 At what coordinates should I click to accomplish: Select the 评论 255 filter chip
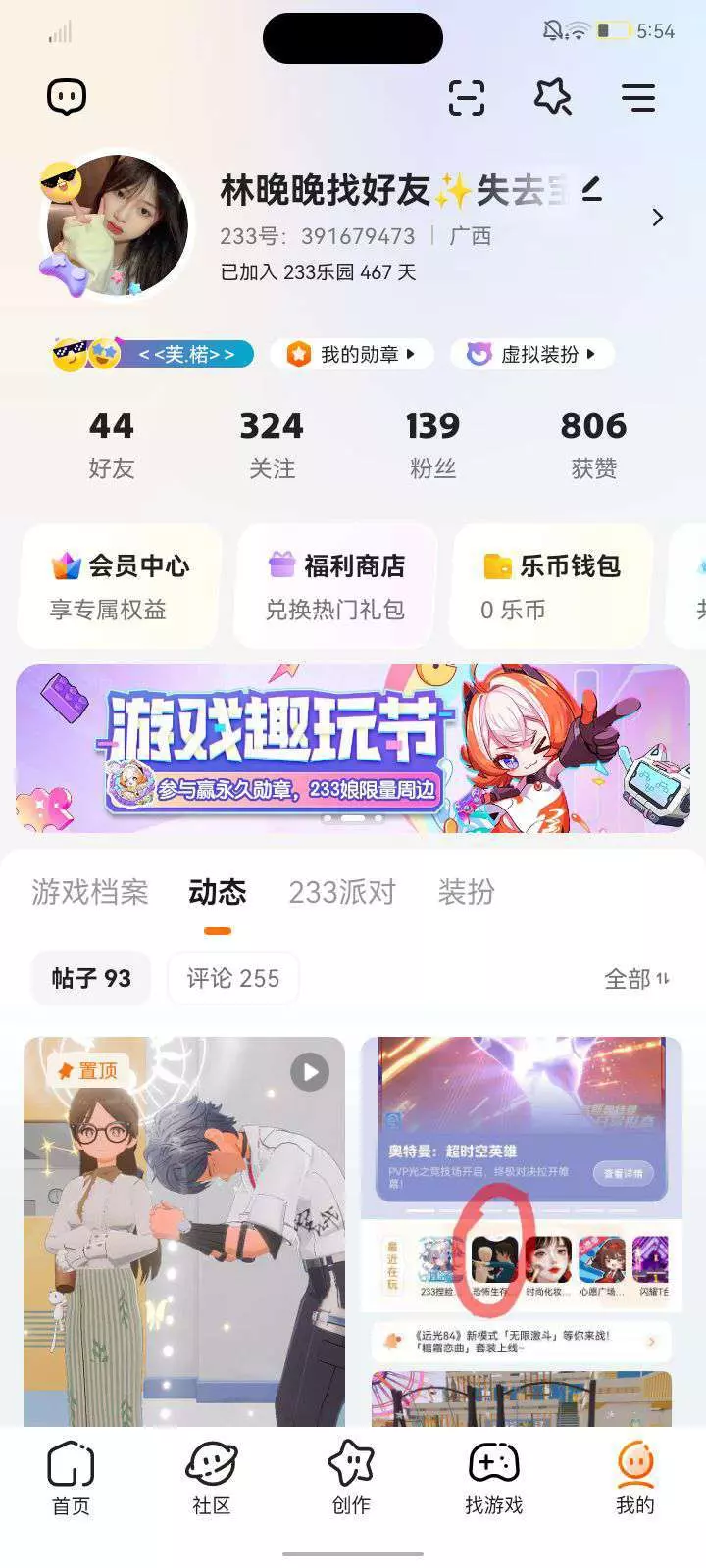233,978
